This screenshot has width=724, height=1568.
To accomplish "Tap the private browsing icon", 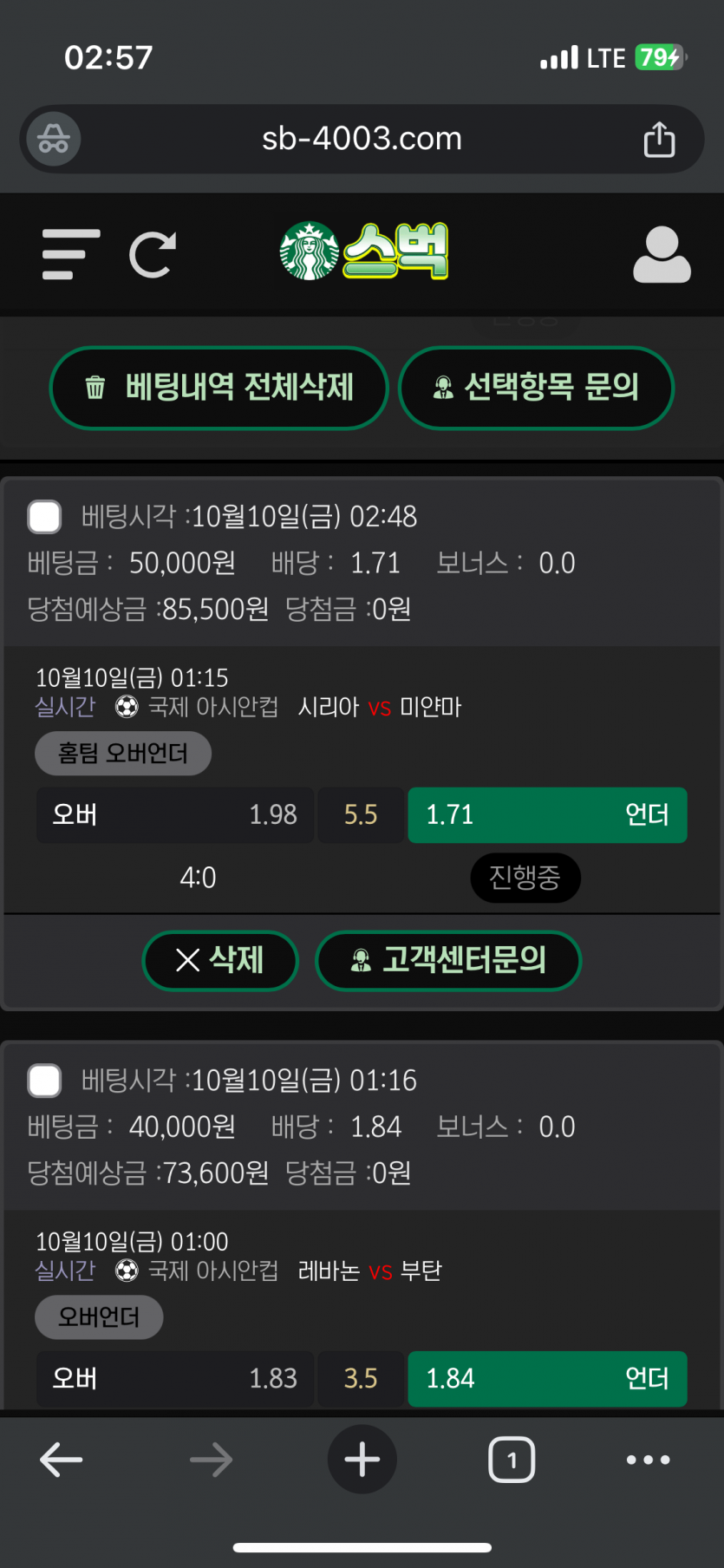I will [x=54, y=139].
